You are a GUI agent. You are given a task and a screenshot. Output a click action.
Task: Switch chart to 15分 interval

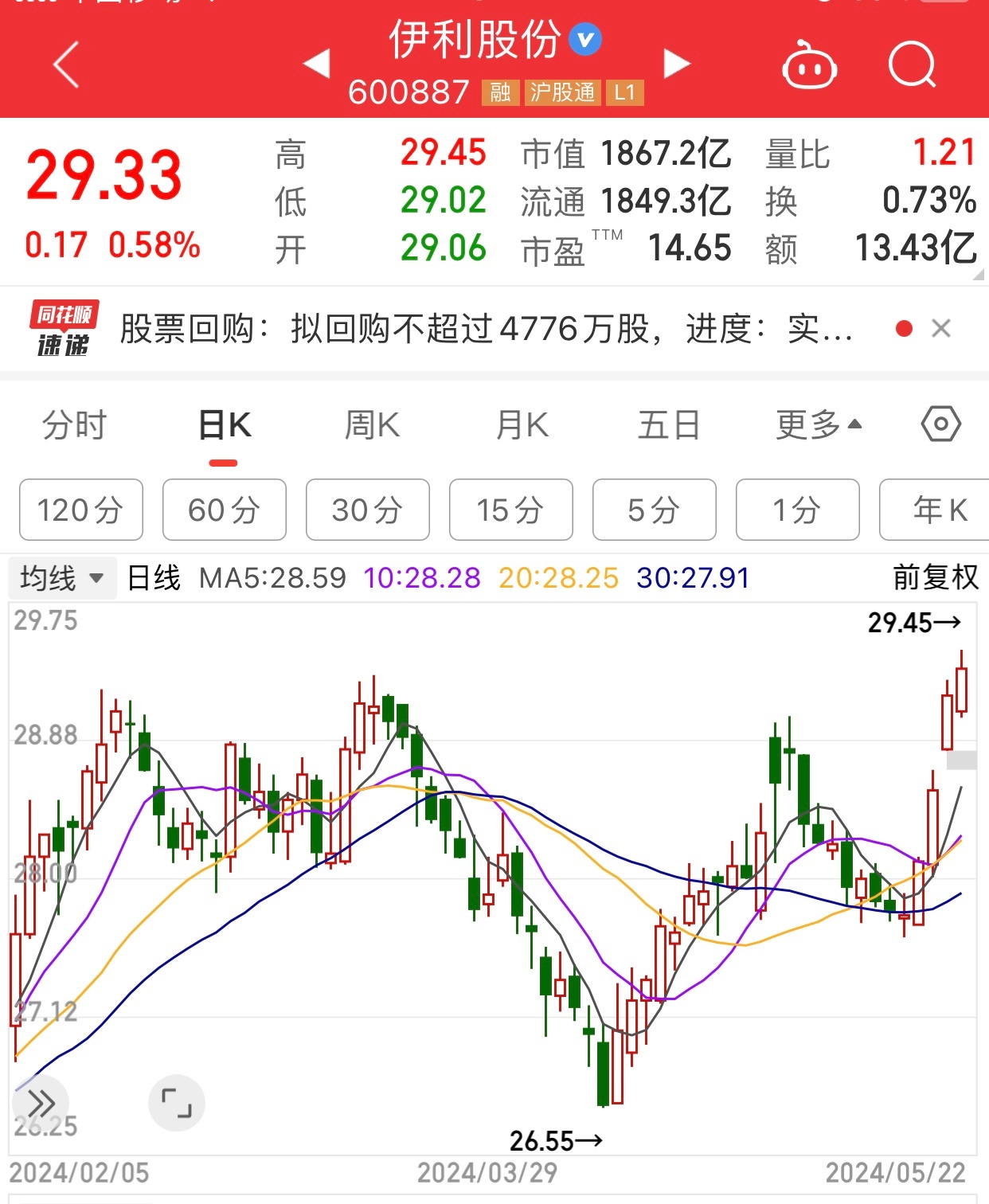[x=511, y=510]
